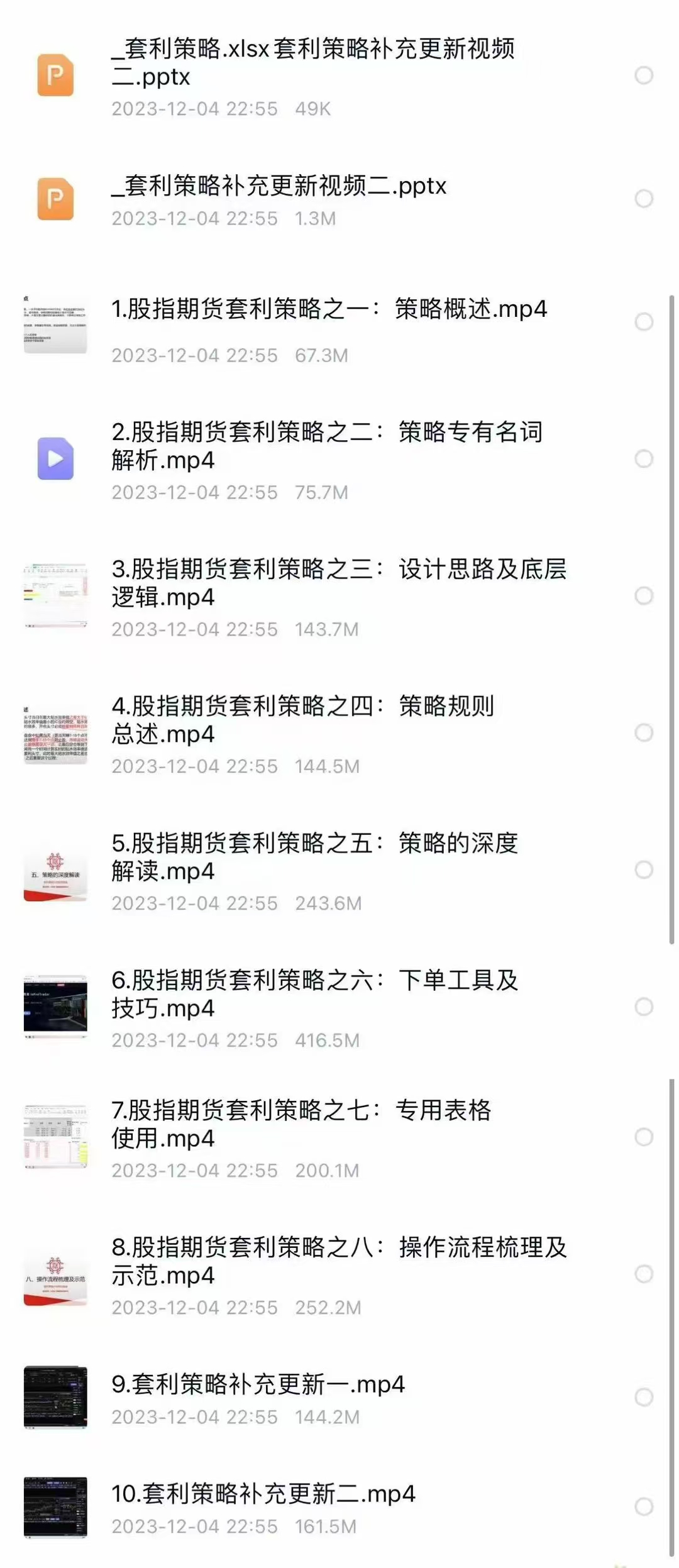This screenshot has height=1568, width=679.
Task: Play 9.套利策略补充更新一.mp4
Action: [258, 1384]
